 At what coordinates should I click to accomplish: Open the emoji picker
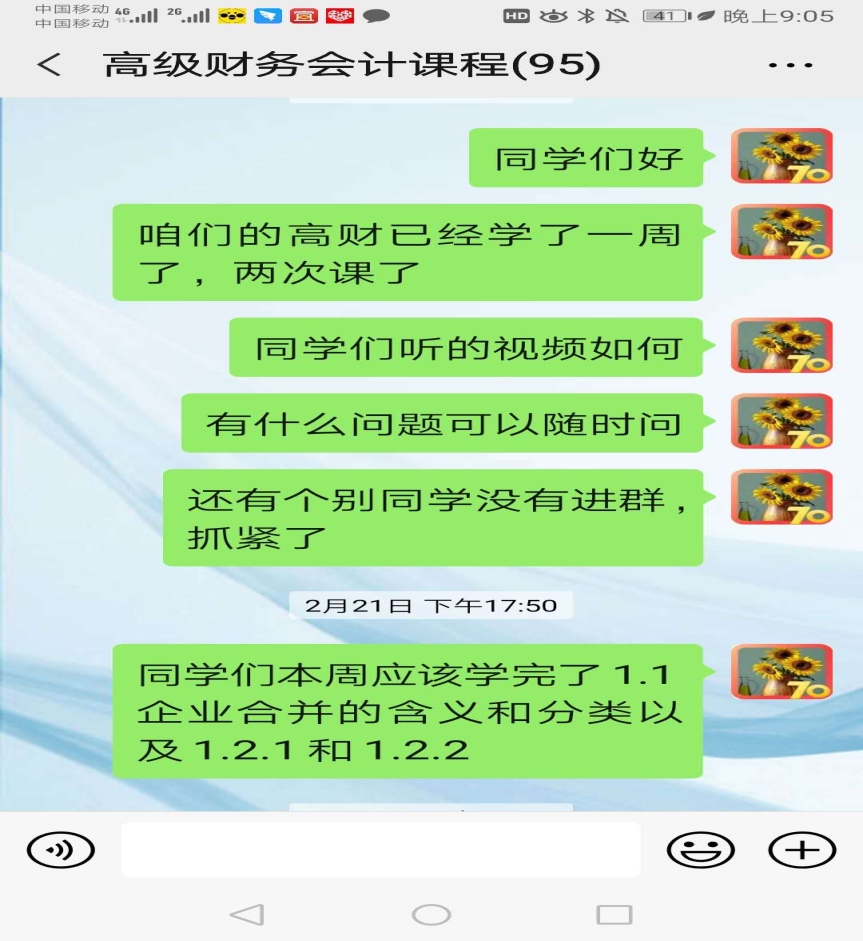tap(700, 850)
